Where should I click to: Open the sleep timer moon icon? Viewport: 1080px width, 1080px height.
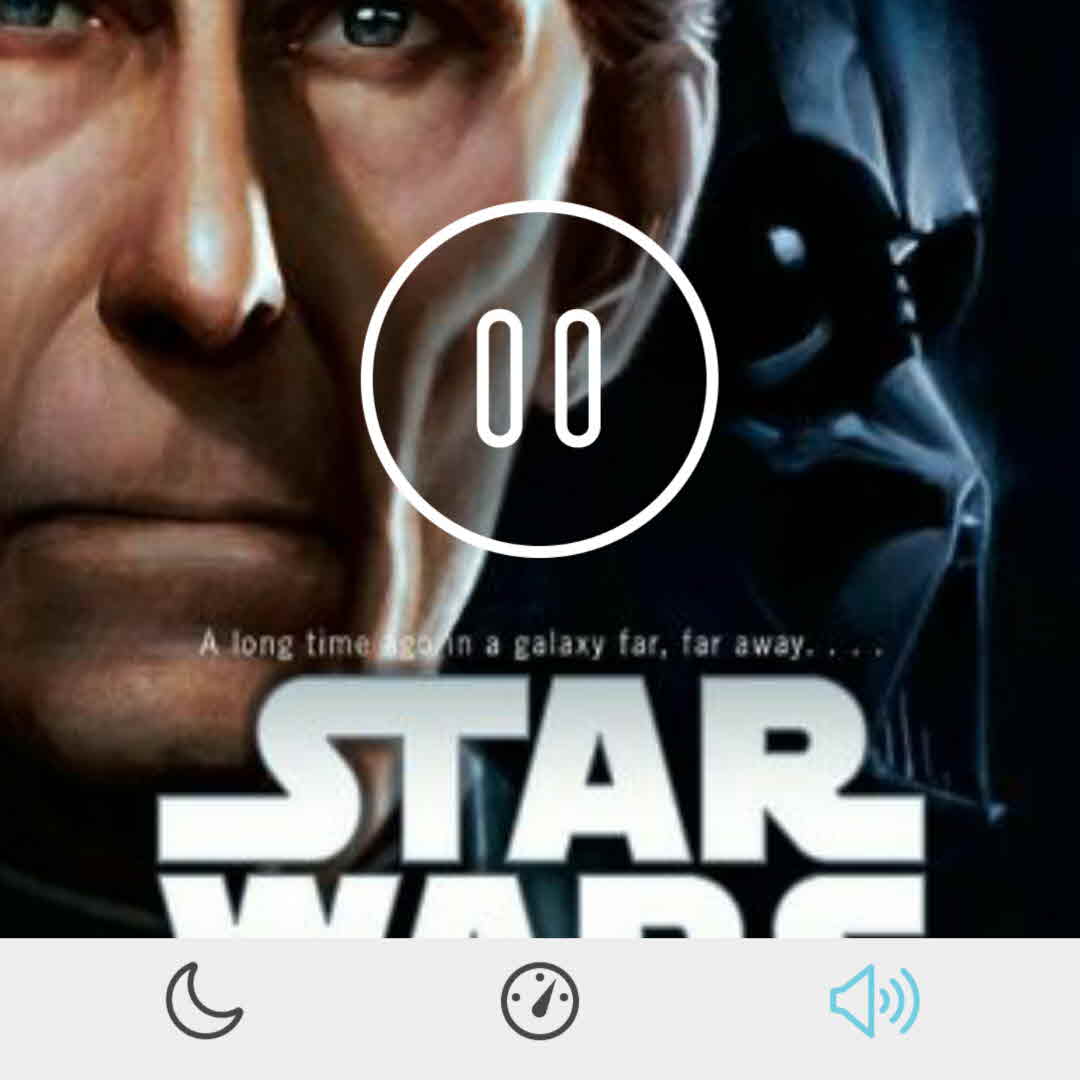click(204, 1001)
